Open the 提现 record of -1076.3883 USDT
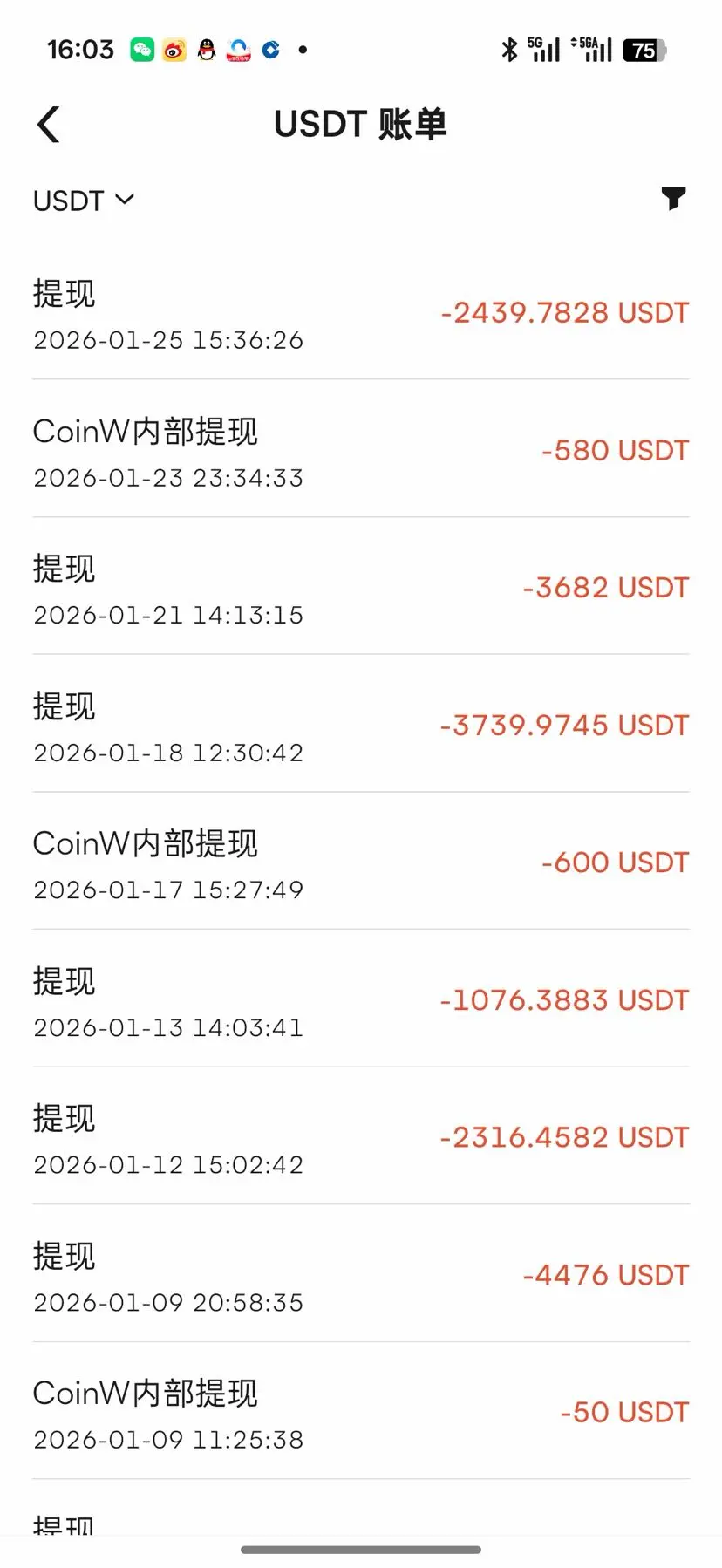This screenshot has width=722, height=1568. coord(360,1001)
